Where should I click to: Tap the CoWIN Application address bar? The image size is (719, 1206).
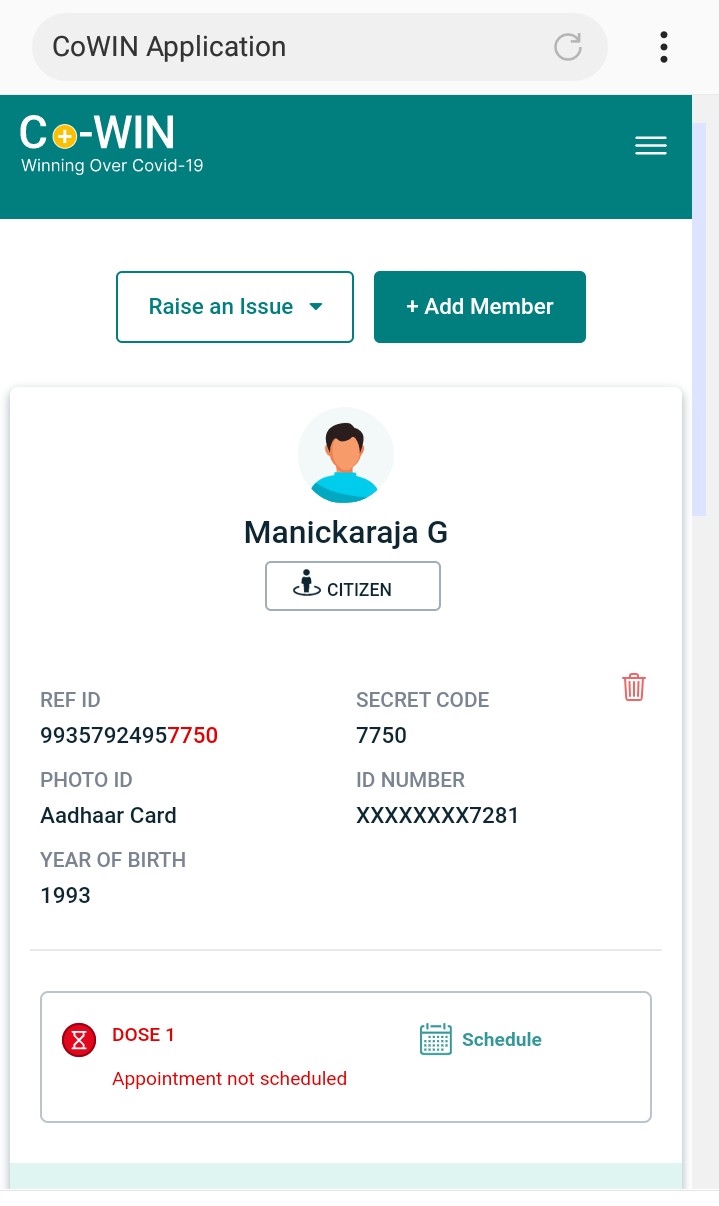[x=290, y=47]
